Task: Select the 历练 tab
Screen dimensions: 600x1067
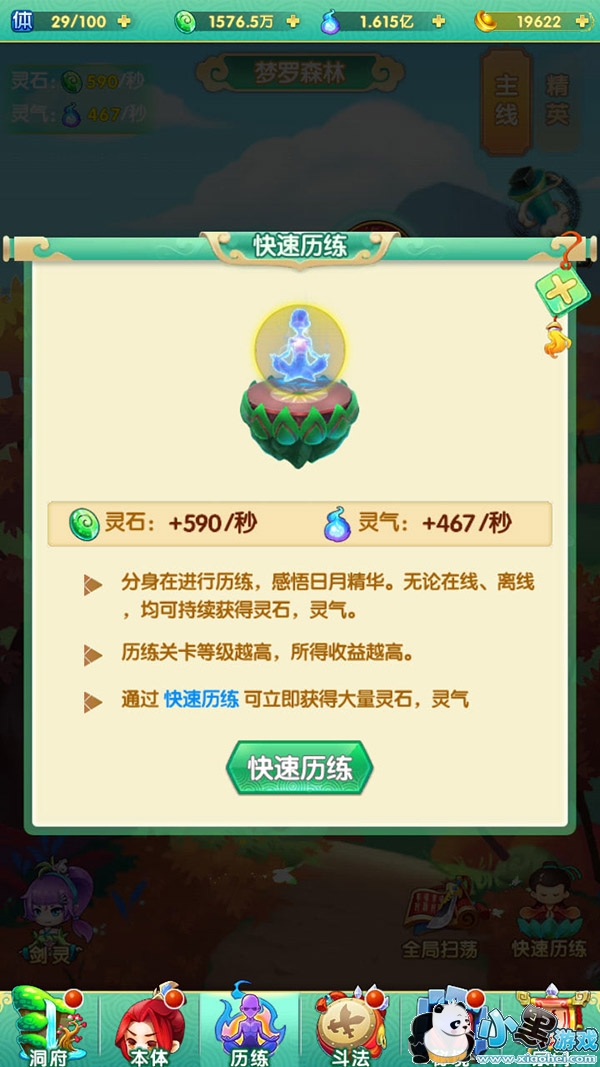Action: coord(250,1028)
